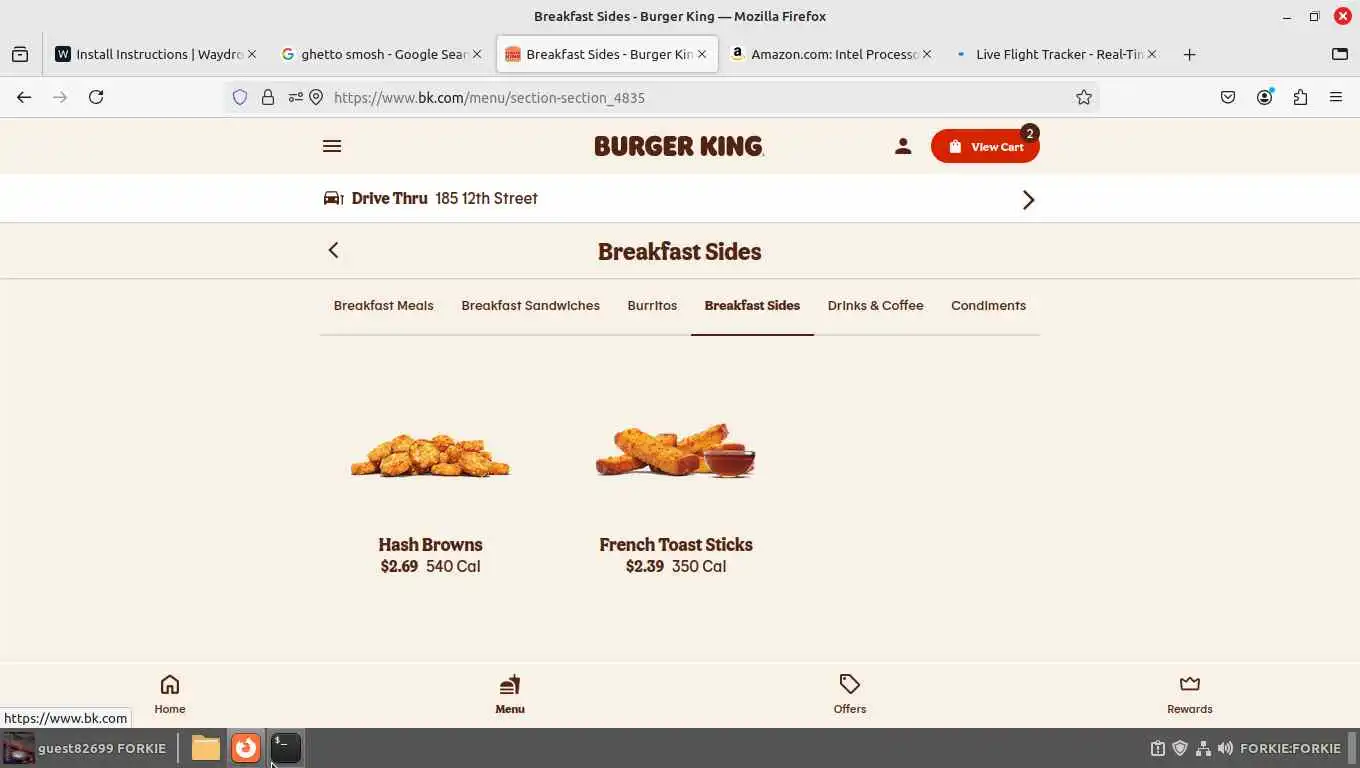The width and height of the screenshot is (1360, 768).
Task: Open Drive Thru location details
Action: point(1028,199)
